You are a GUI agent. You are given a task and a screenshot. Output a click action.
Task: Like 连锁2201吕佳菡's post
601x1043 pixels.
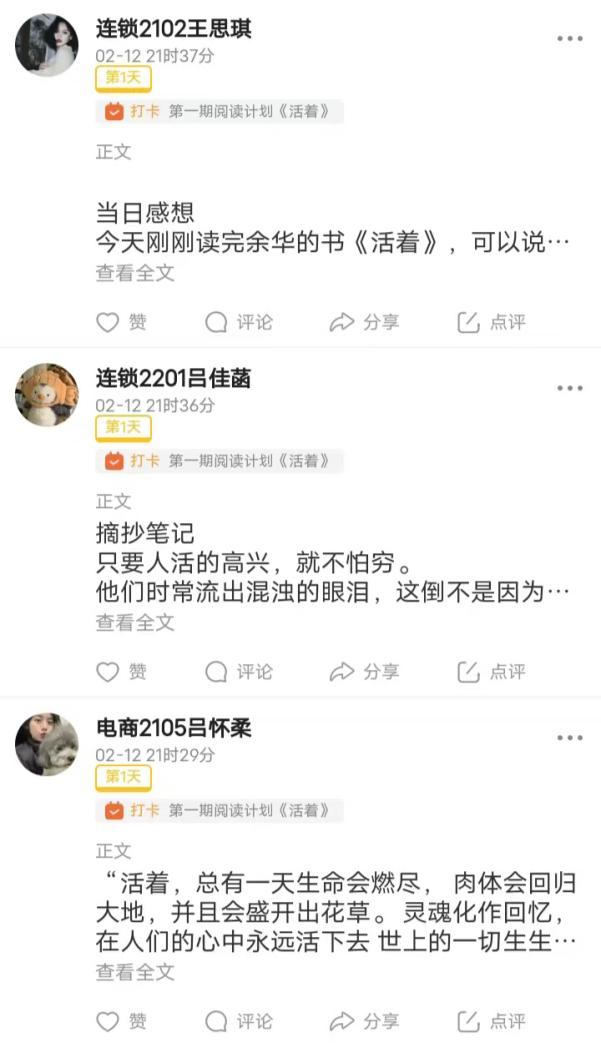tap(121, 671)
